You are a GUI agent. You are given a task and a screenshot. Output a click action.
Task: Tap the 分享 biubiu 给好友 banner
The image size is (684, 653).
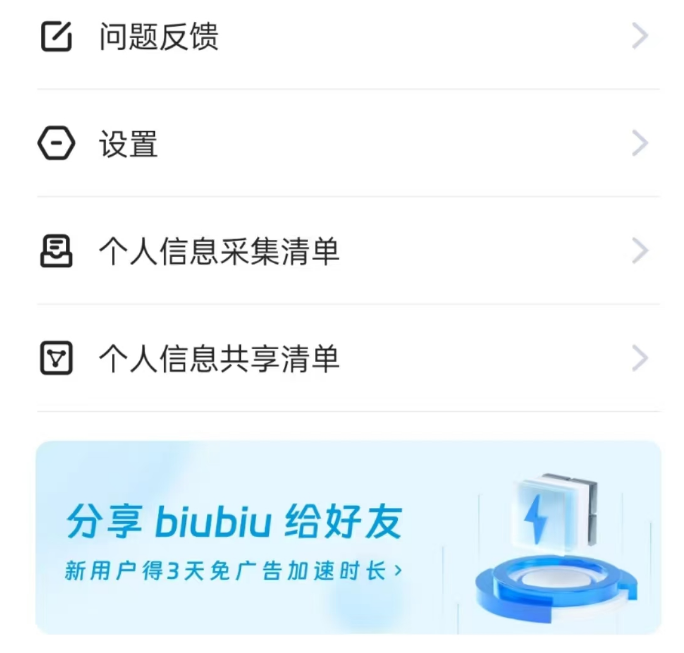(x=347, y=537)
